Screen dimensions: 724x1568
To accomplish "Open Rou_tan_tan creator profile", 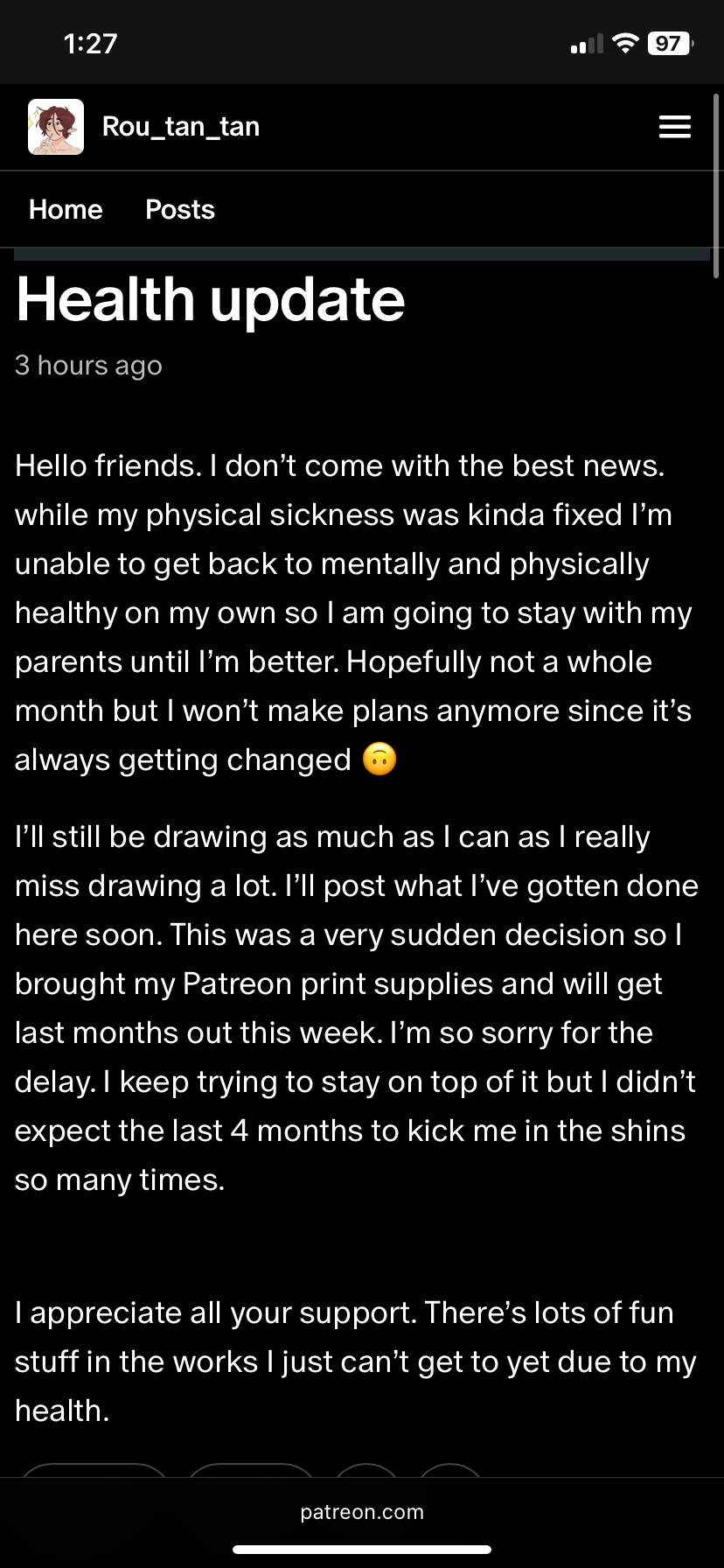I will tap(180, 127).
